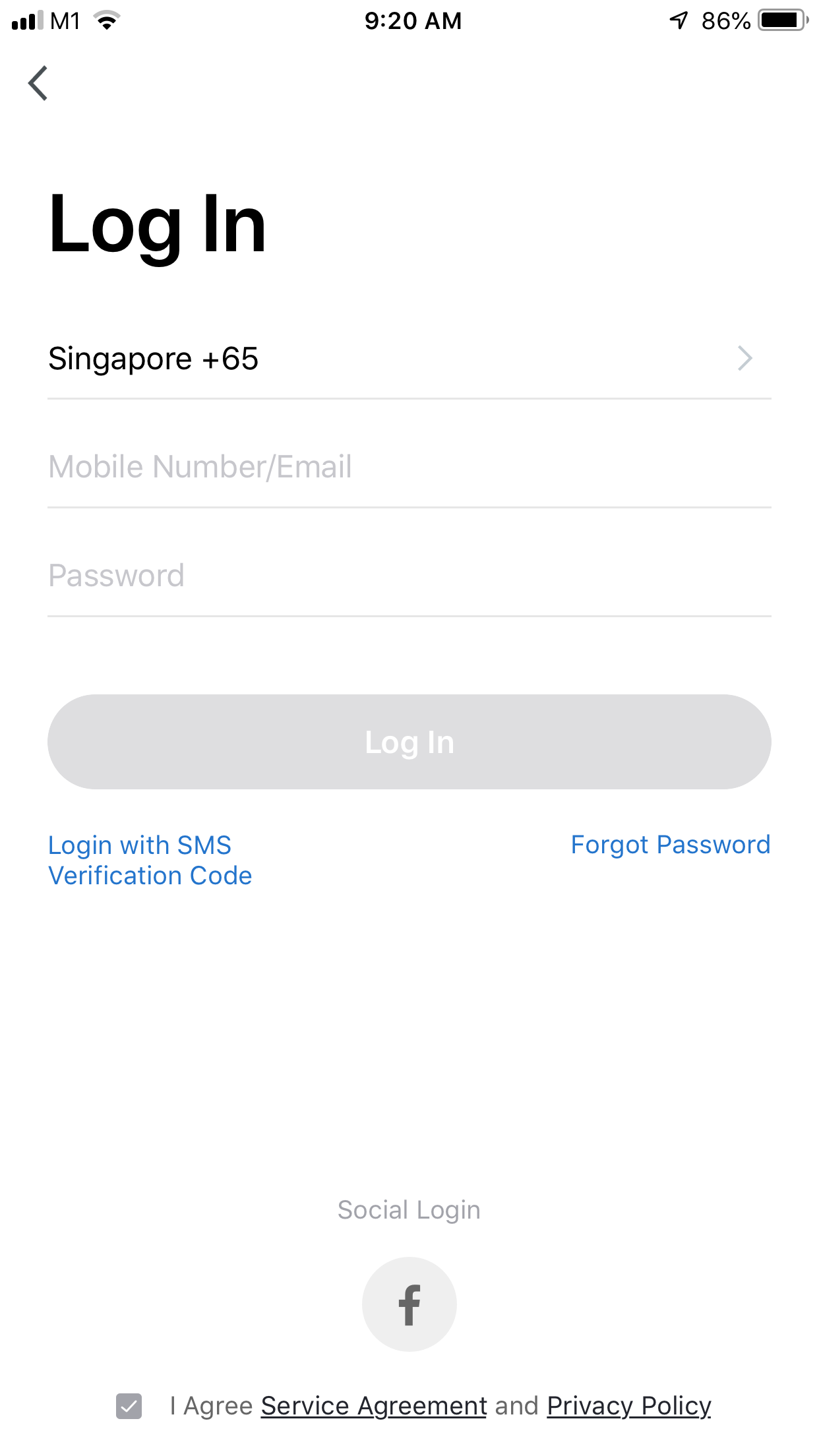Open the Singapore +65 country selector
The image size is (819, 1456).
409,359
